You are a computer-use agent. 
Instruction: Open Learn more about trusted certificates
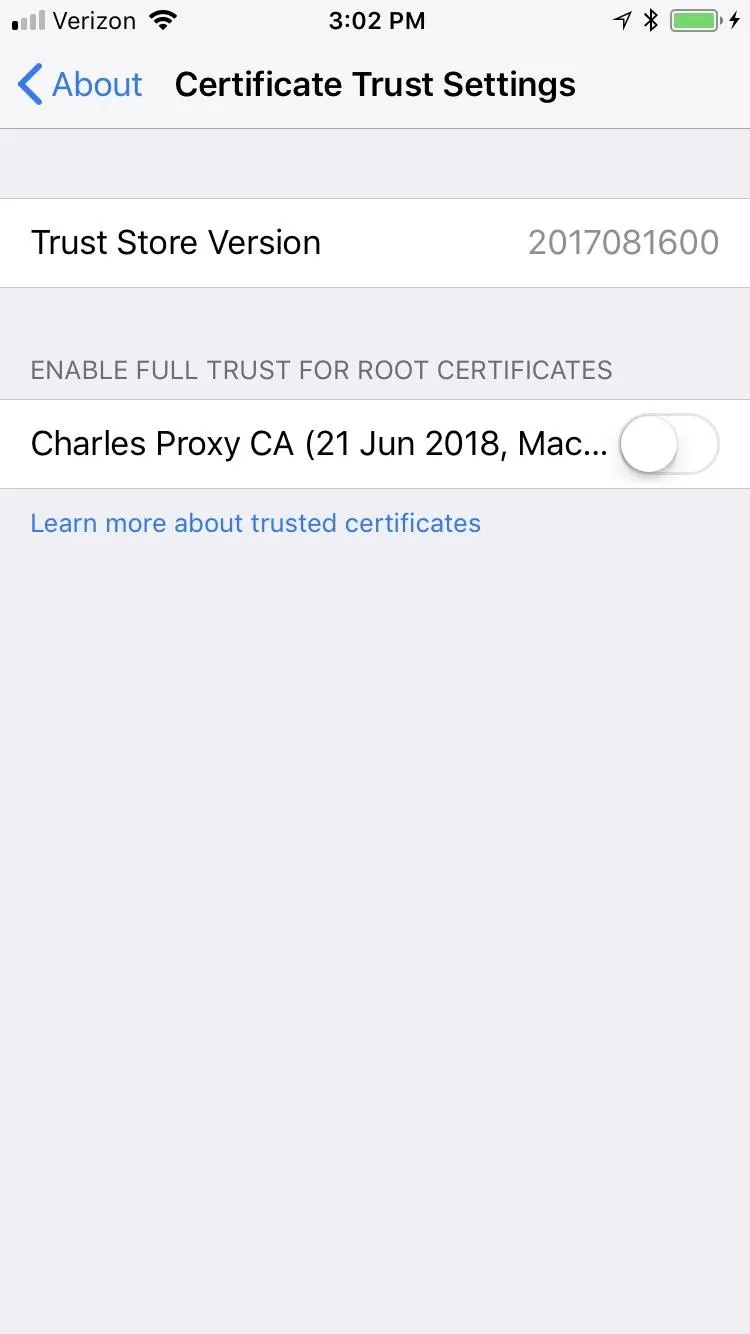point(256,523)
